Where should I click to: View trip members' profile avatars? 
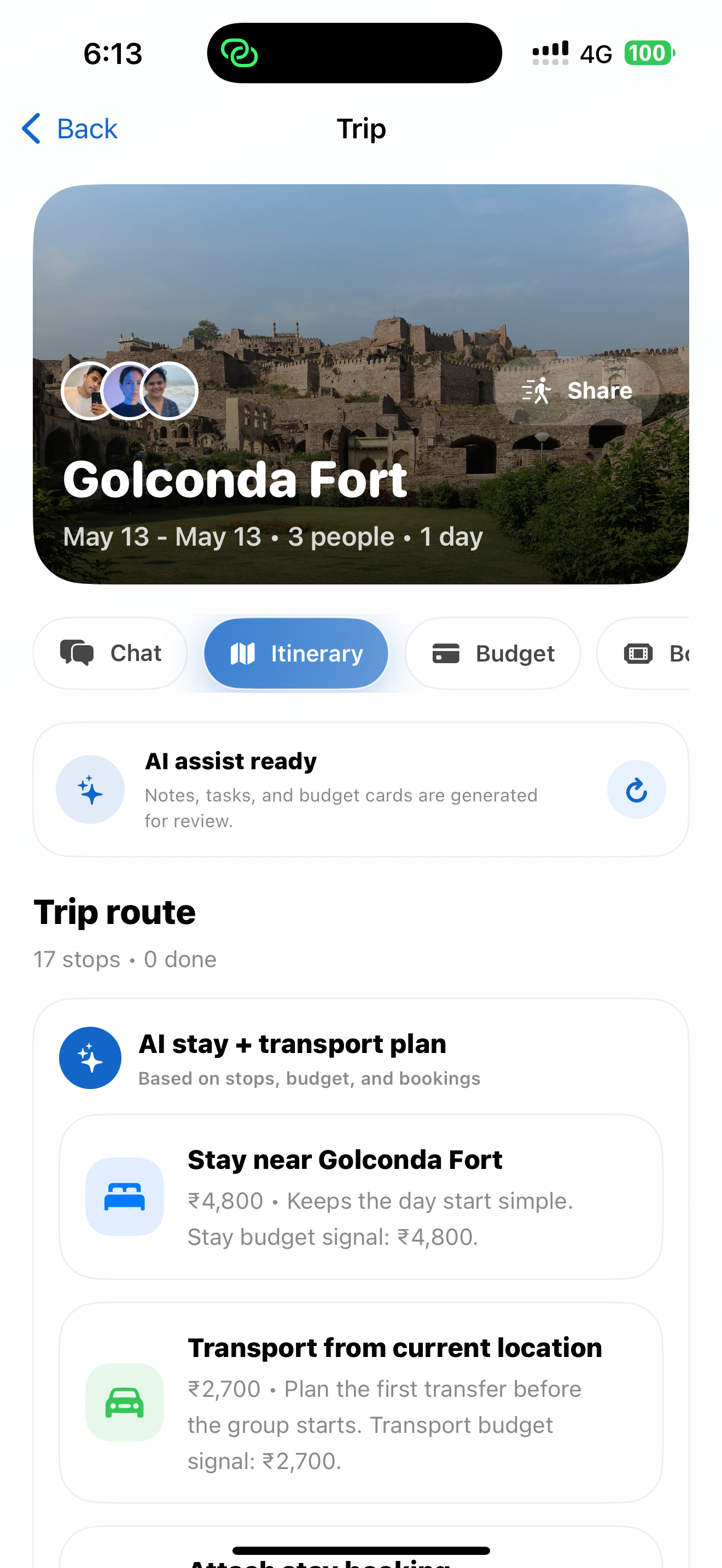tap(130, 391)
